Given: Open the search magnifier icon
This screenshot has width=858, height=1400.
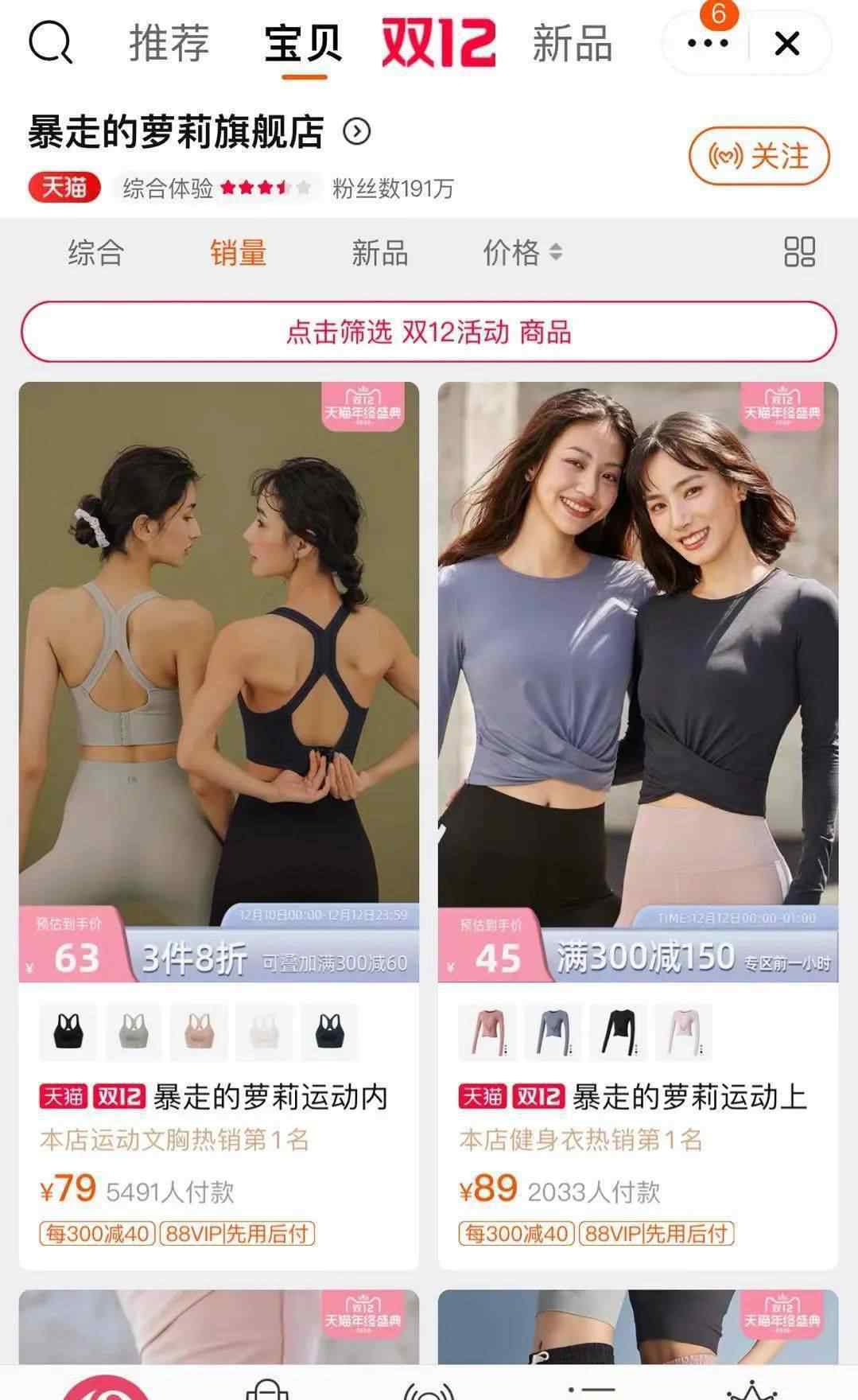Looking at the screenshot, I should tap(50, 43).
